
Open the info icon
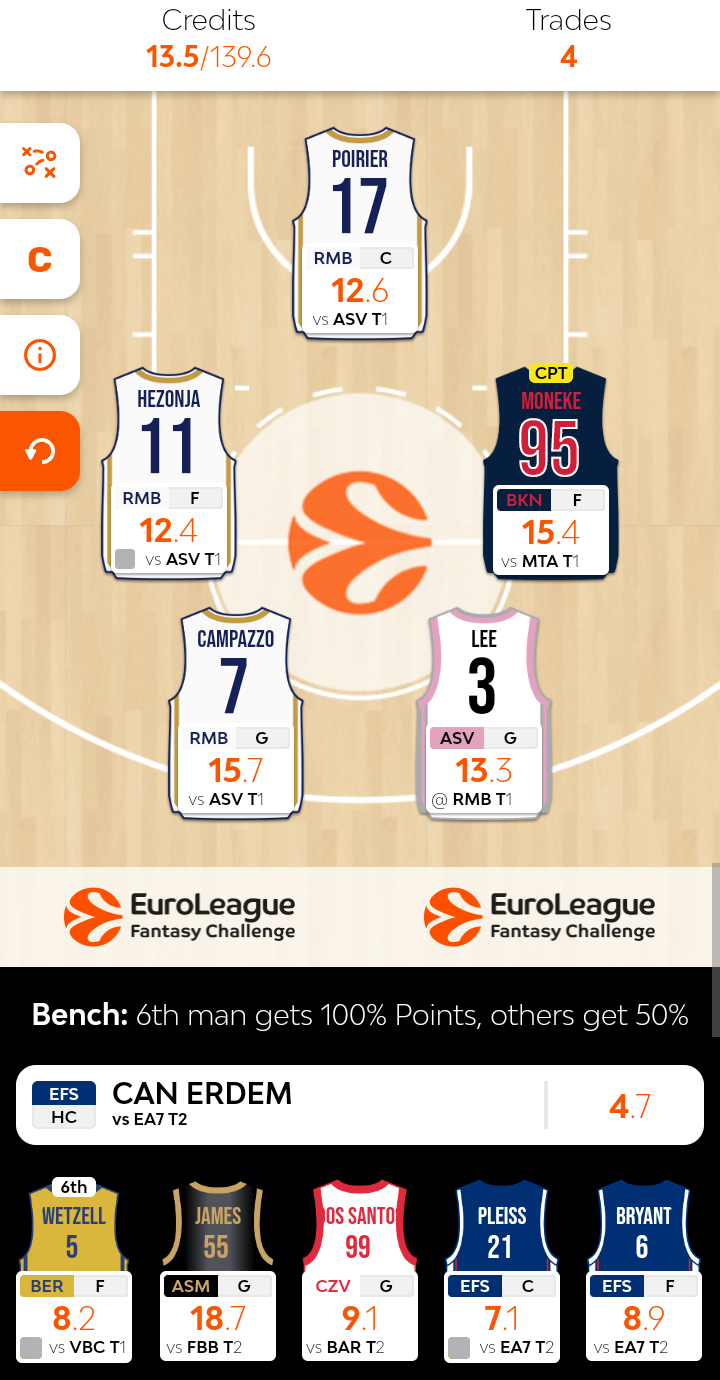[39, 355]
